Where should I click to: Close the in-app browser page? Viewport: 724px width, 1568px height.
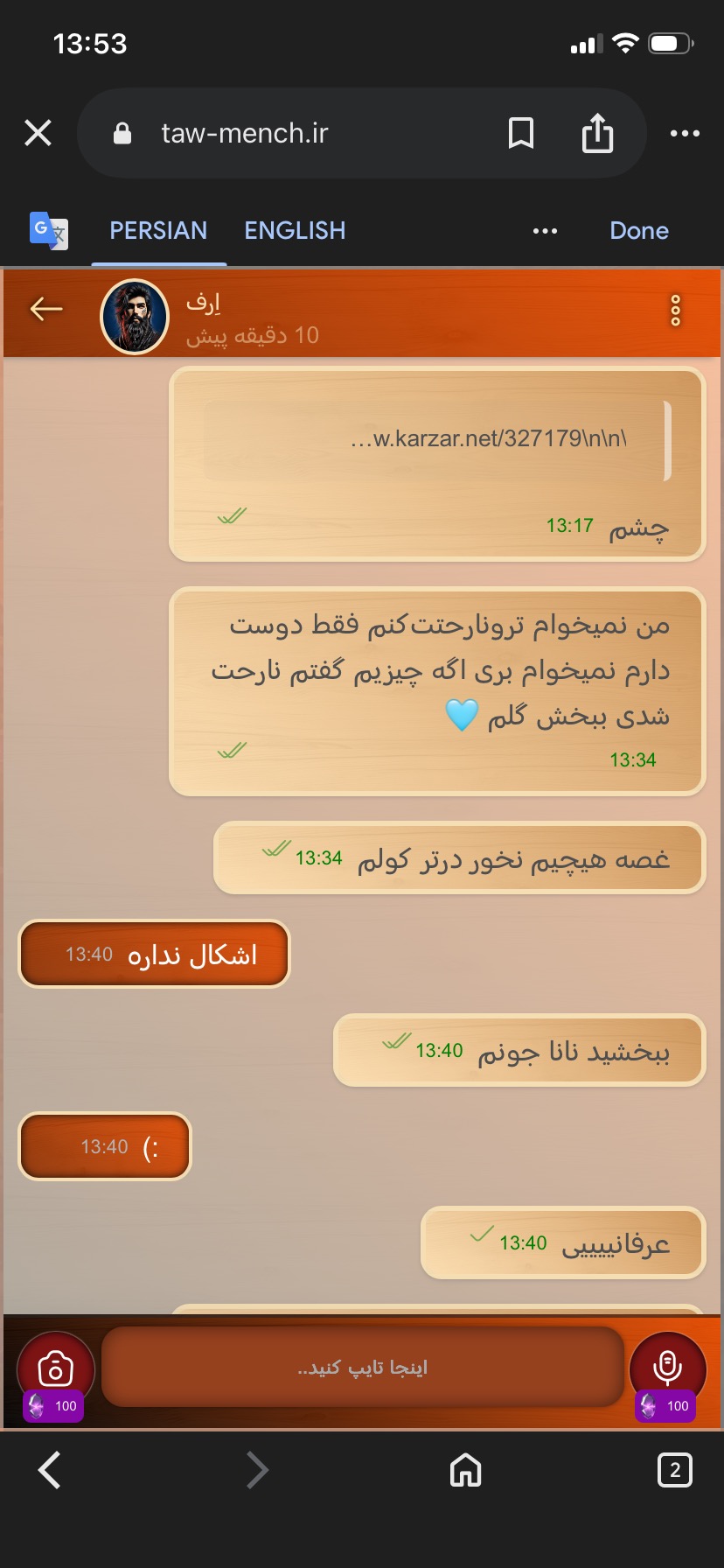(x=38, y=133)
